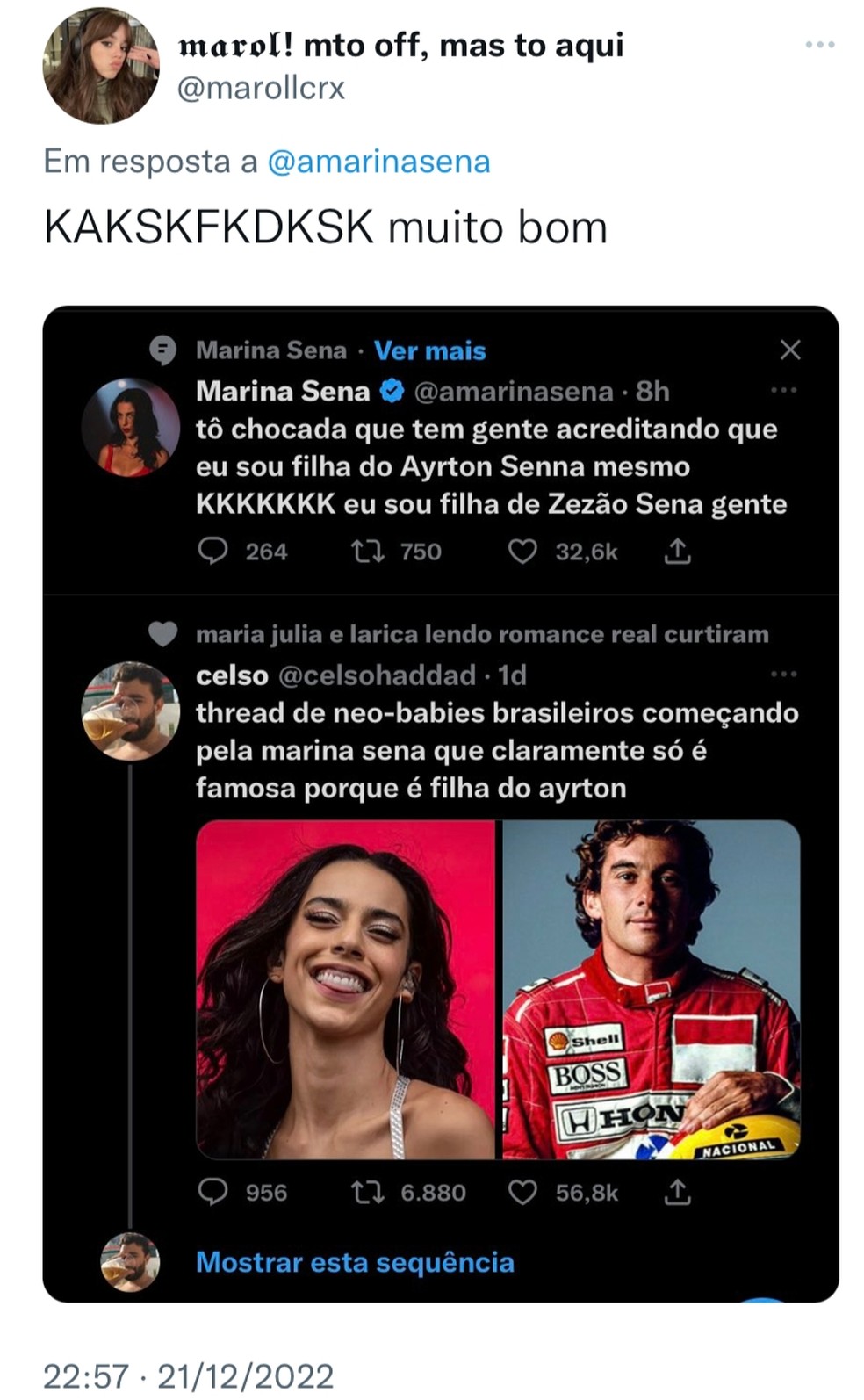Image resolution: width=864 pixels, height=1400 pixels.
Task: Share Marina Sena's tweet
Action: click(x=677, y=552)
